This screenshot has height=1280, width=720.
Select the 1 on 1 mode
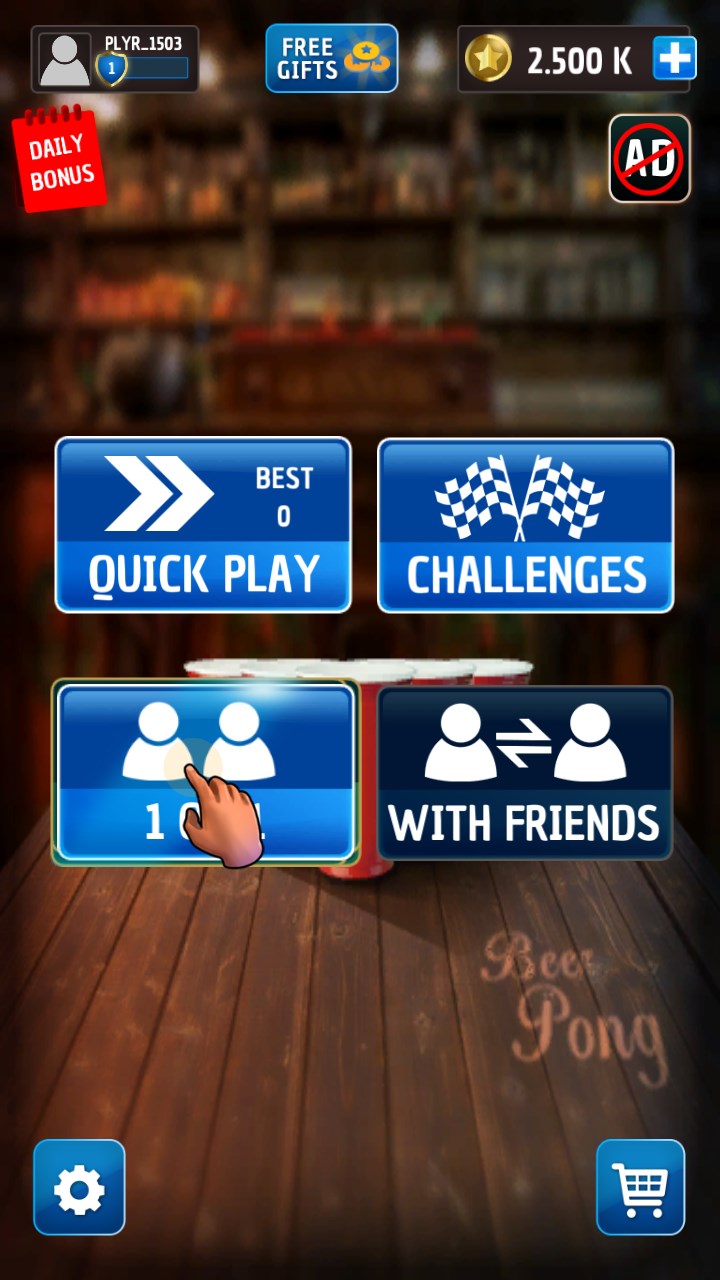pyautogui.click(x=206, y=771)
